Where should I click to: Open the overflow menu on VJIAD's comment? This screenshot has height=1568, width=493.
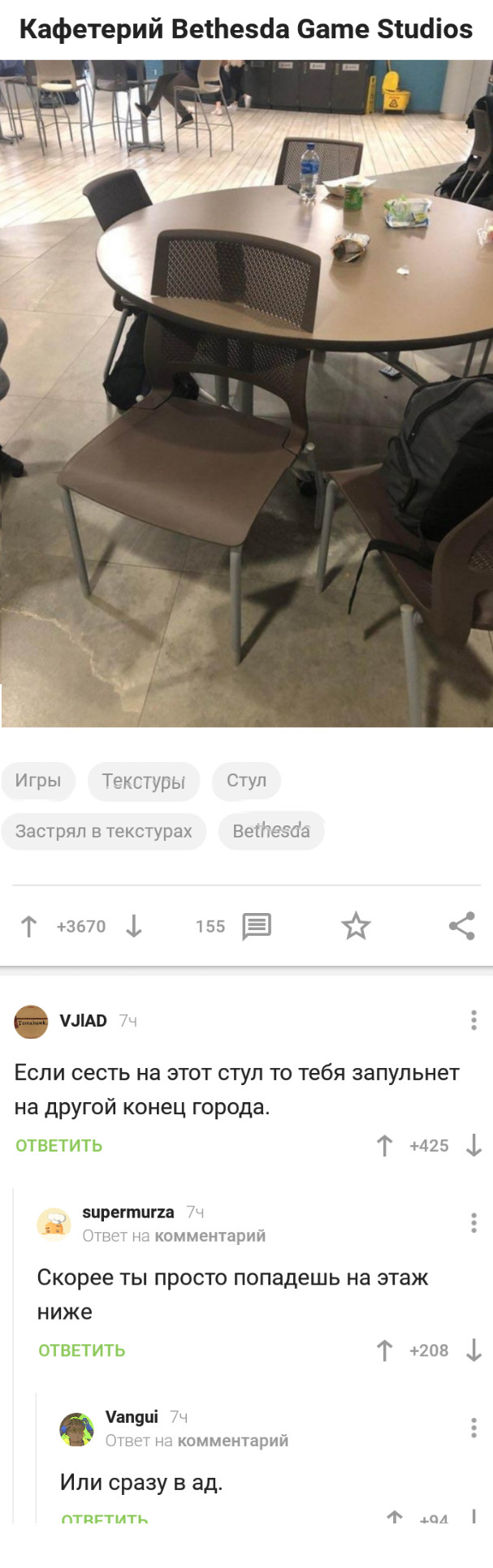pyautogui.click(x=474, y=1021)
